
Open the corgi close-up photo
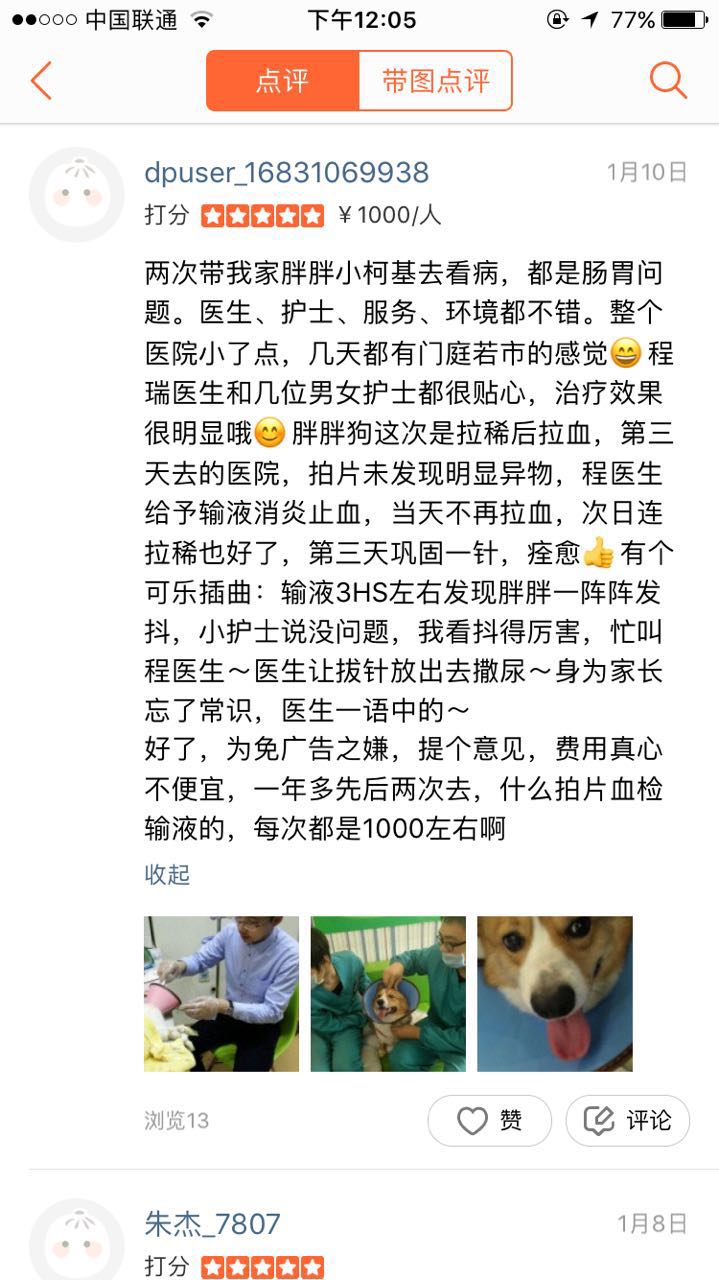(555, 994)
